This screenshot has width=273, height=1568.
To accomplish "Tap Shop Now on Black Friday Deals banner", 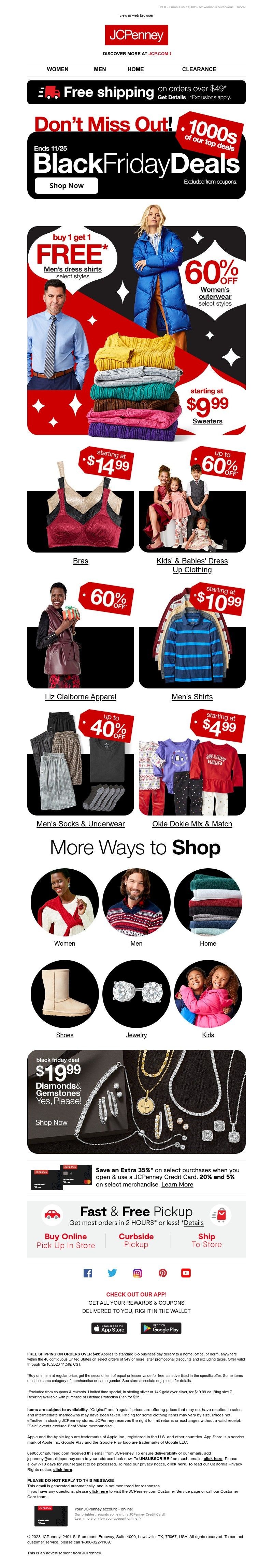I will click(67, 186).
